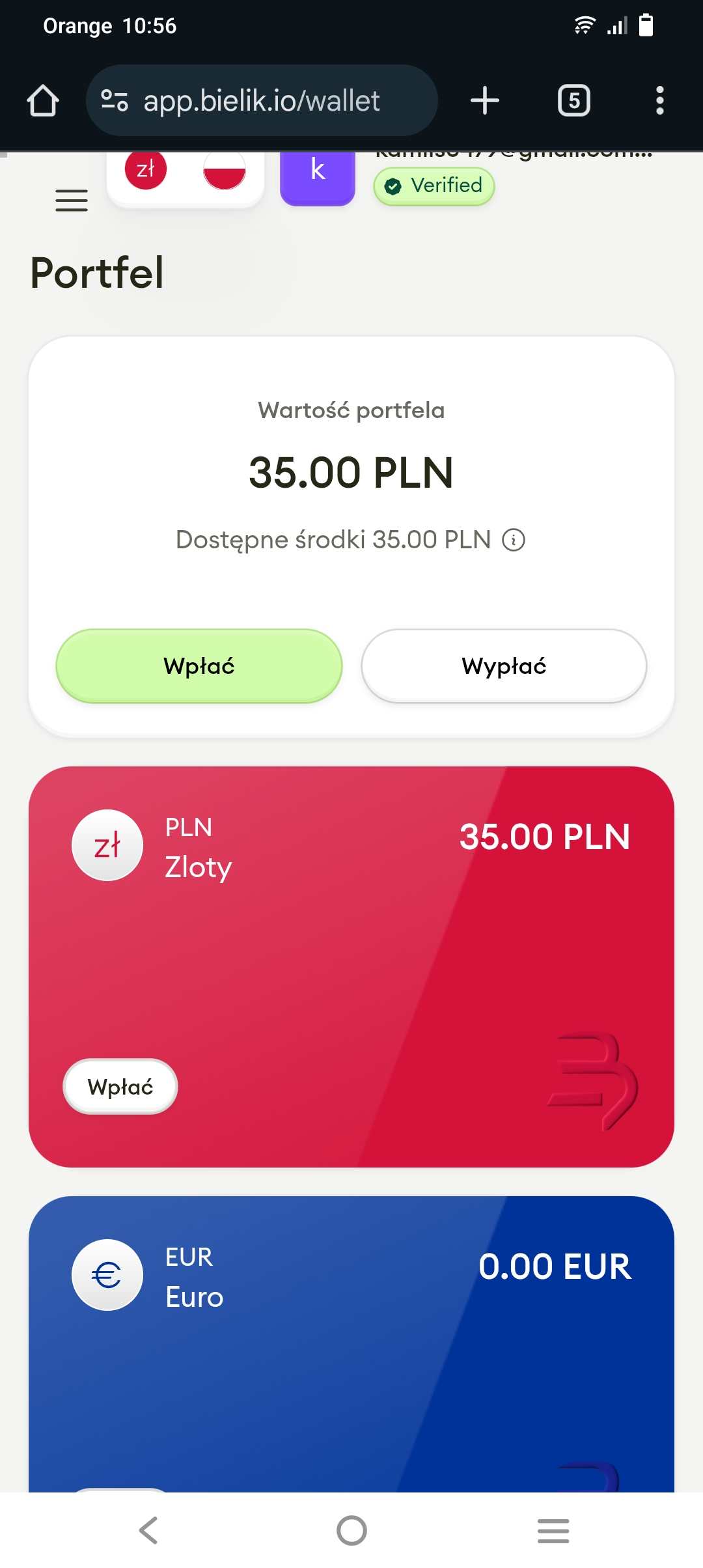The image size is (703, 1568).
Task: Open the PLN Zloty wallet card
Action: pos(351,966)
